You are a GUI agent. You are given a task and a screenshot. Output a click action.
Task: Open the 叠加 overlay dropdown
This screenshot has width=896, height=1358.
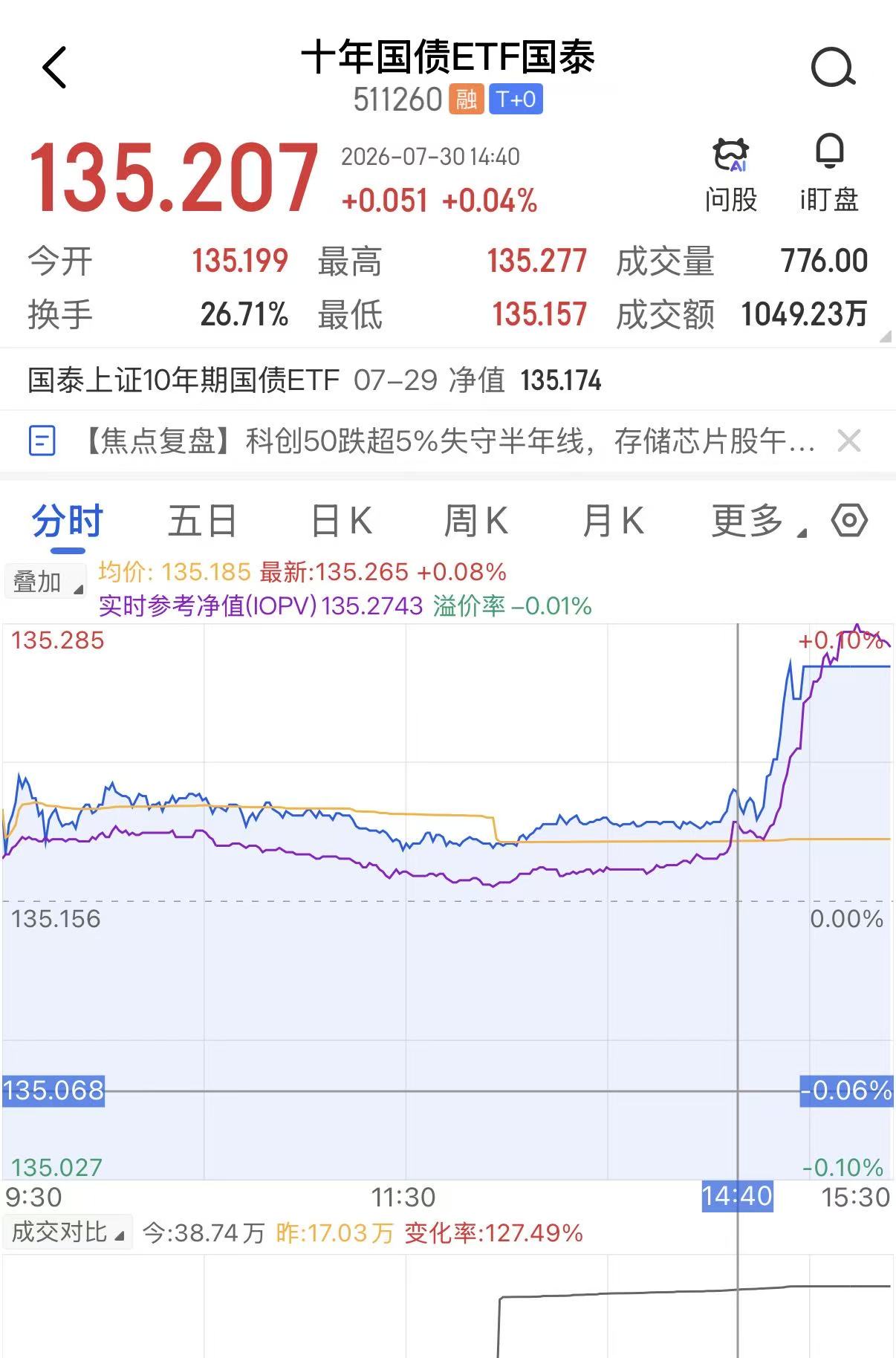45,582
